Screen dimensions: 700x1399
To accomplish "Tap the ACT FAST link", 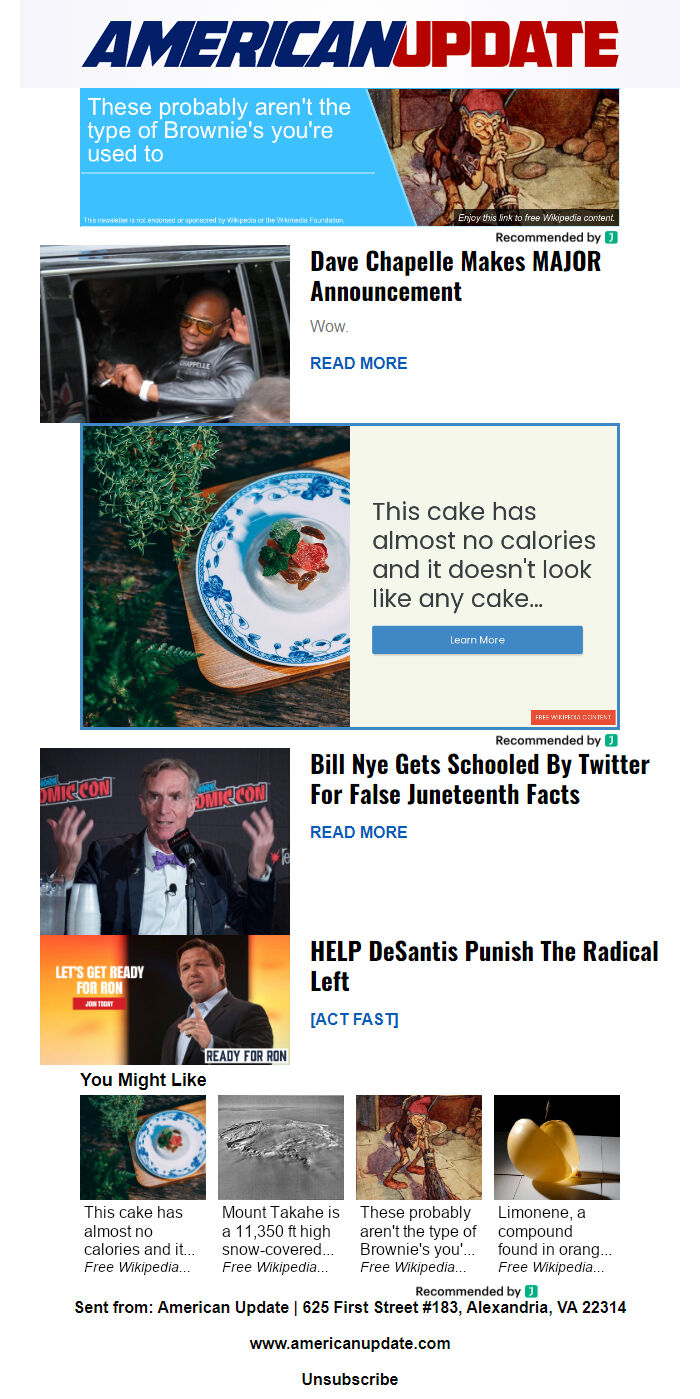I will pos(354,1019).
